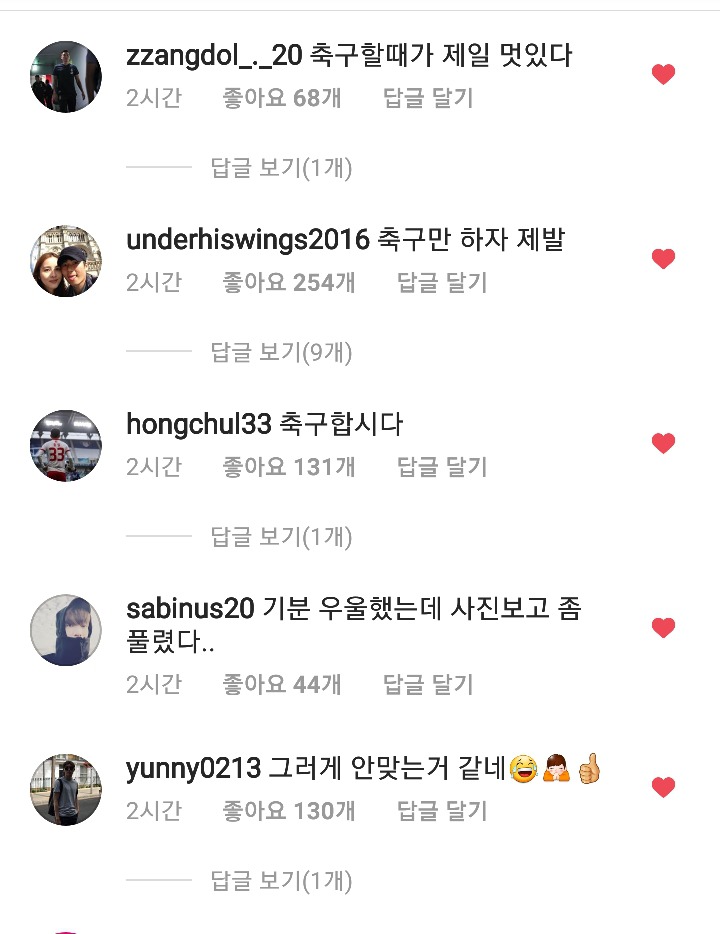
Task: Expand the reply under yunny0213's comment
Action: pos(281,881)
